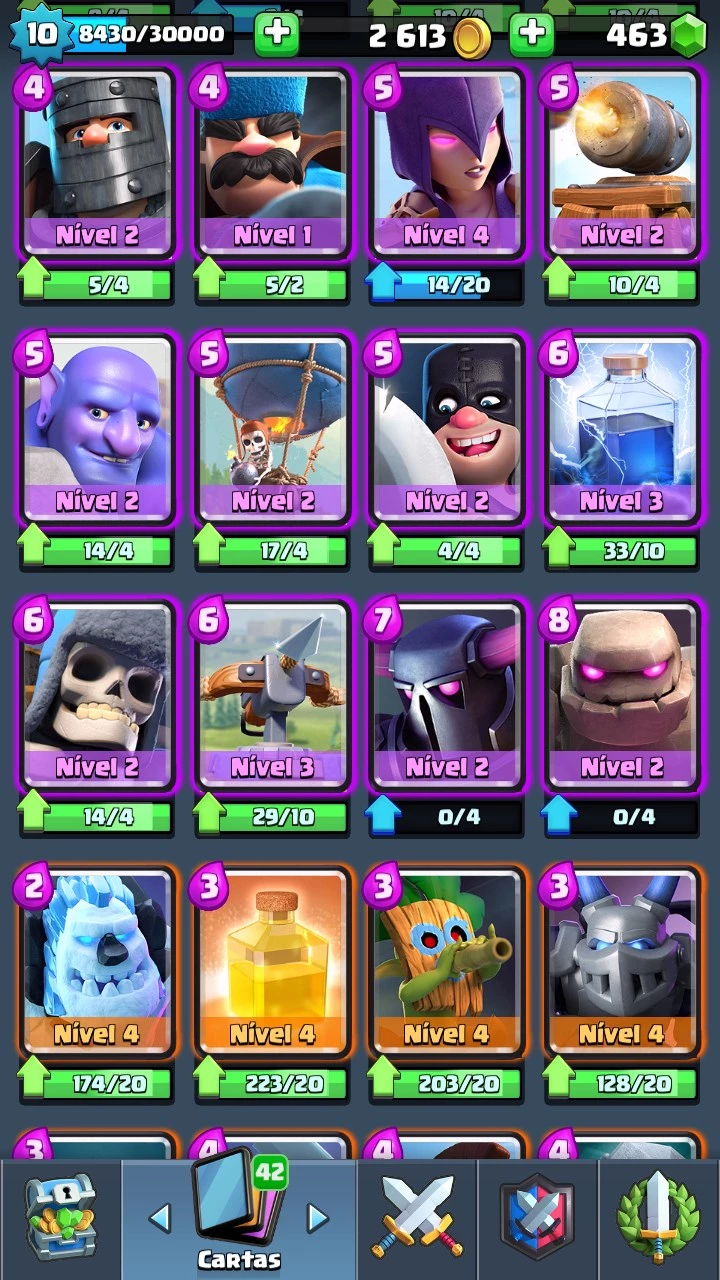Open the Clan shield tab

tap(538, 1218)
